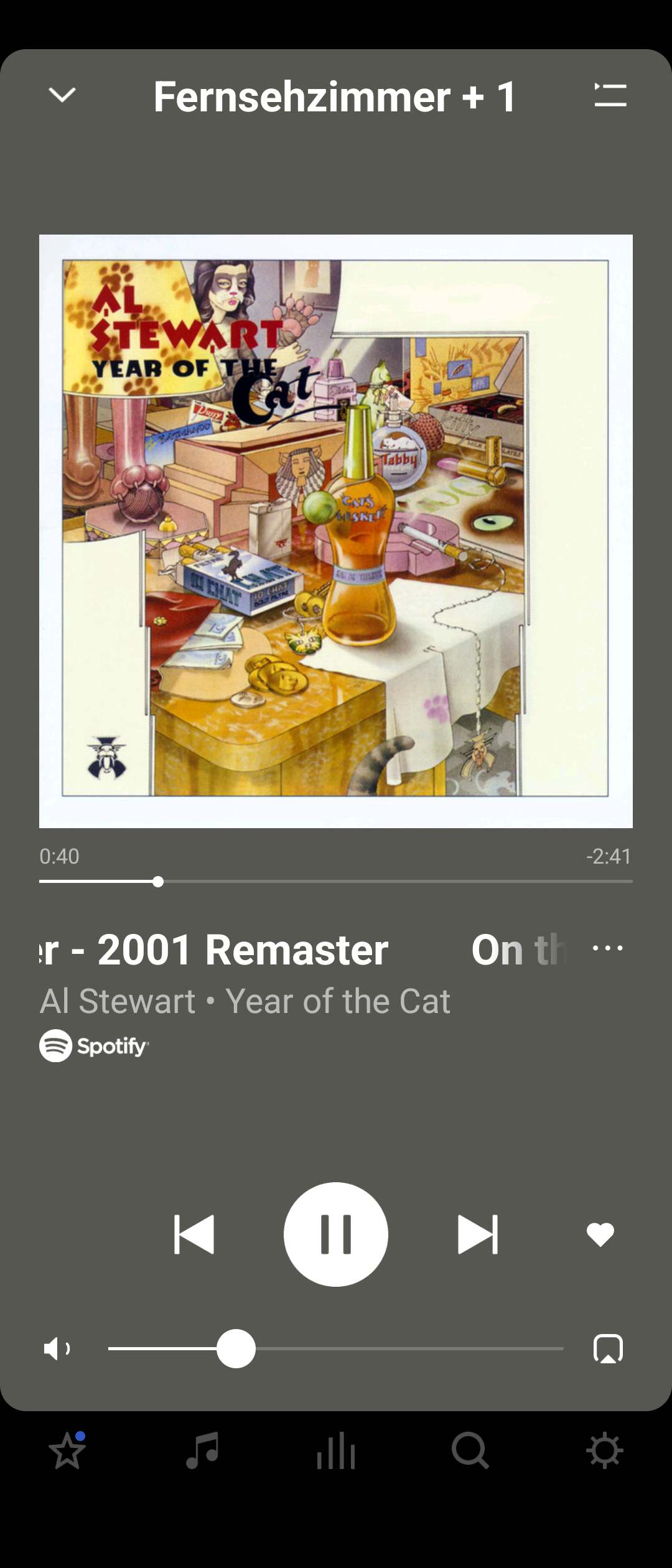Switch to the search tab

tap(470, 1451)
